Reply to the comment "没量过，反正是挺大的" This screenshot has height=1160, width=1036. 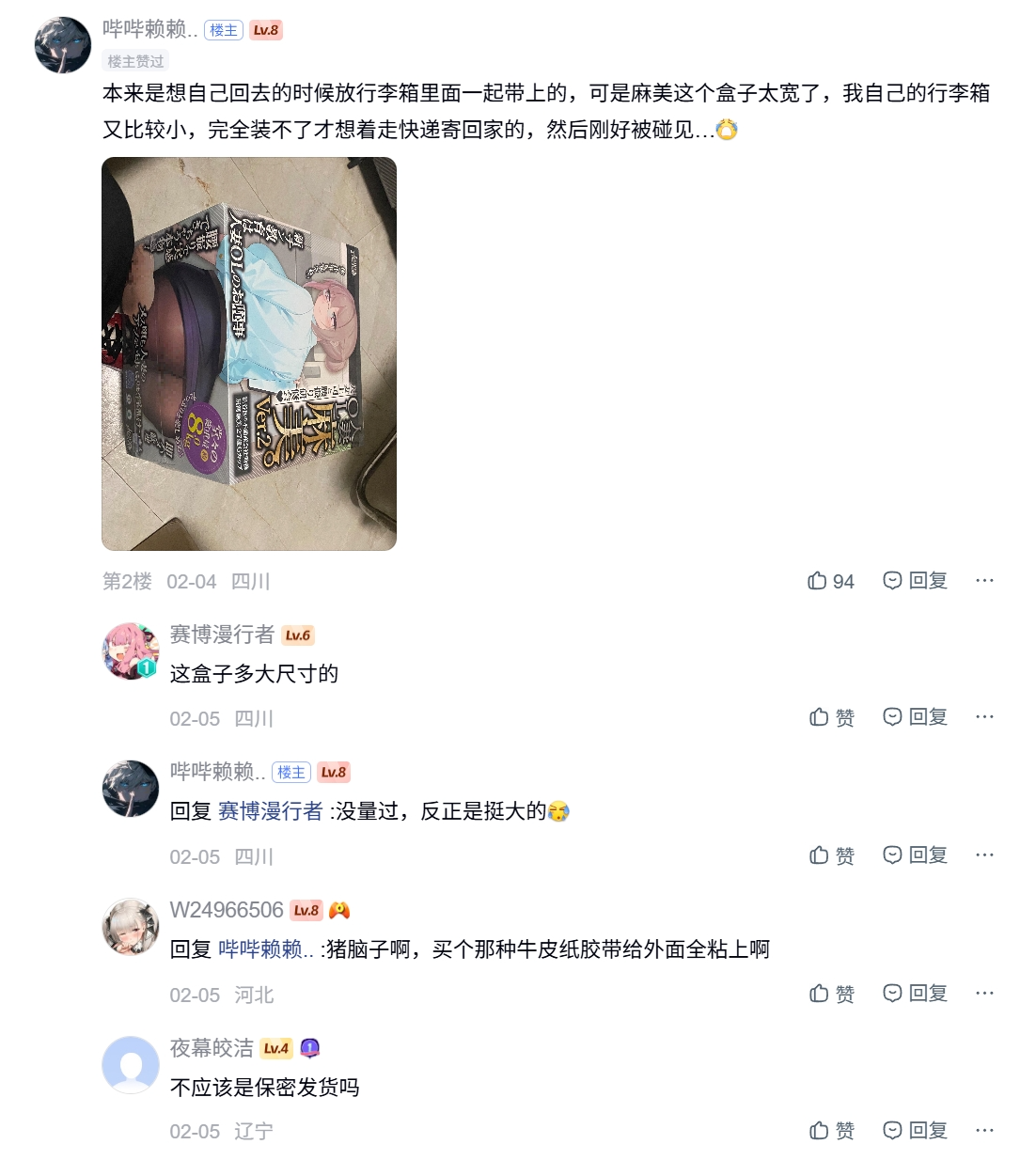[x=915, y=855]
